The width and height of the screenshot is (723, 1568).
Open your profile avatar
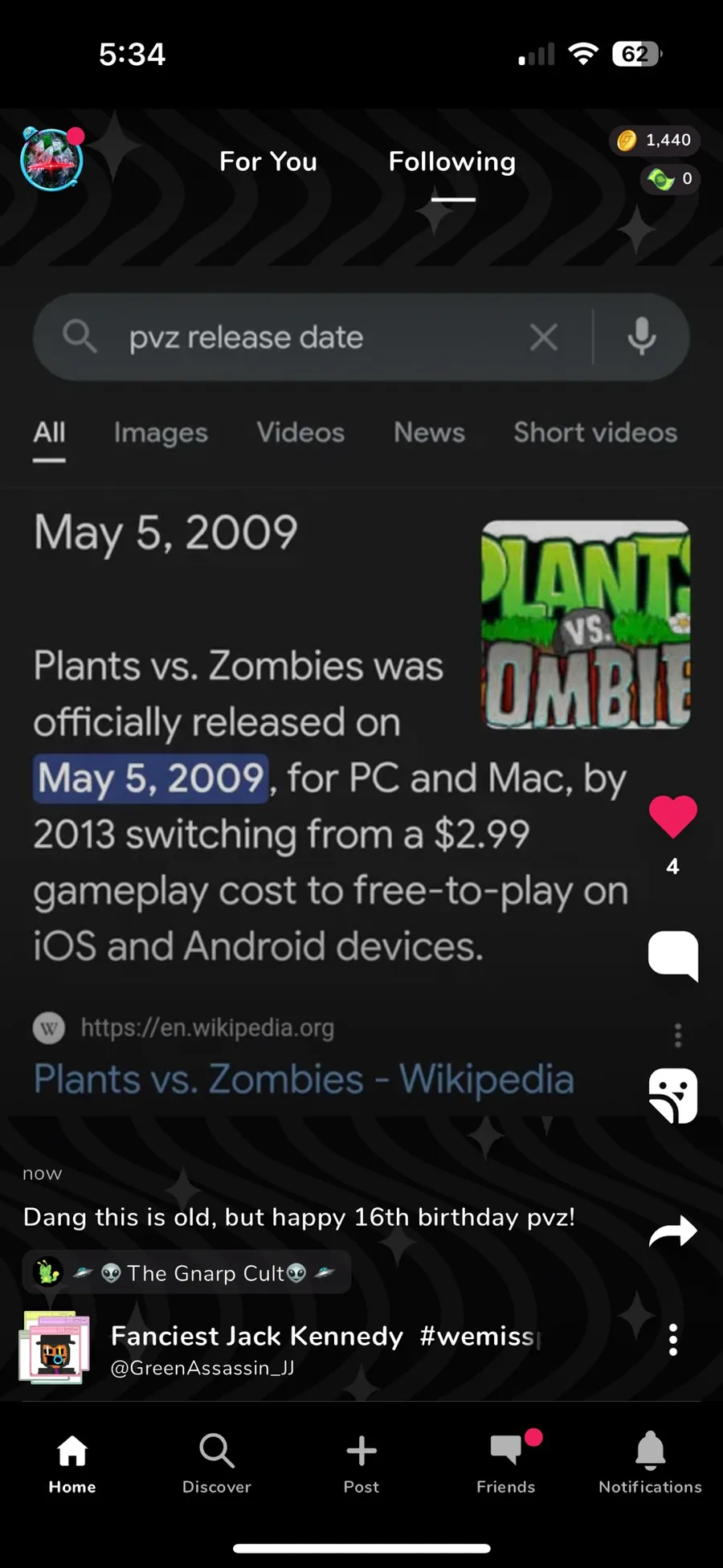(52, 159)
